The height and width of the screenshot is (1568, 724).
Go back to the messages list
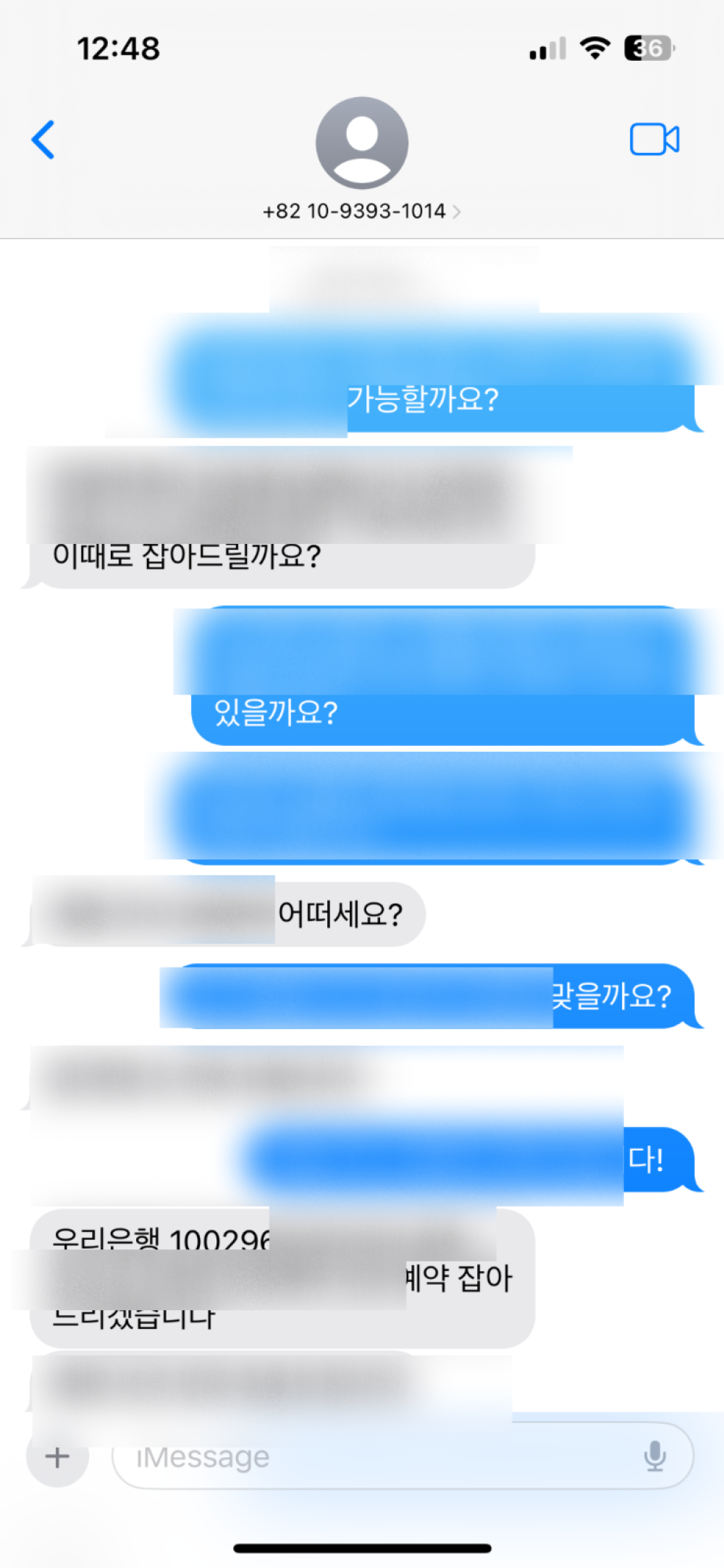point(43,139)
